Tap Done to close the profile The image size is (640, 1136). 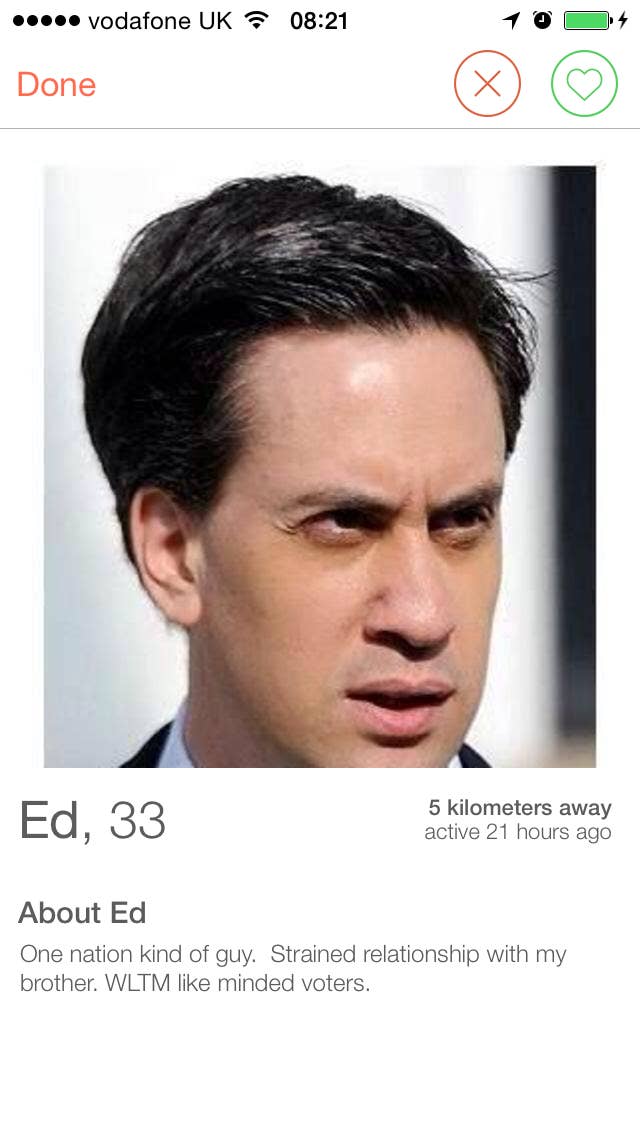[57, 85]
